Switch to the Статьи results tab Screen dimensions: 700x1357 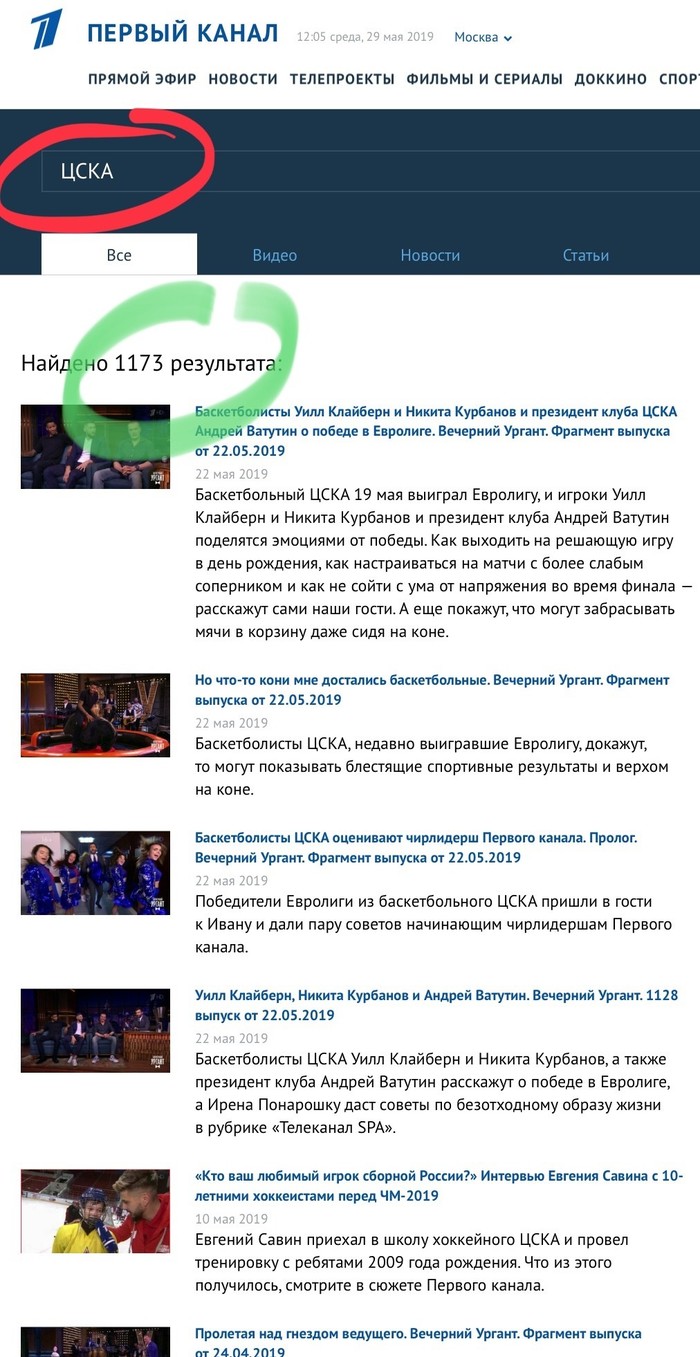[x=586, y=255]
